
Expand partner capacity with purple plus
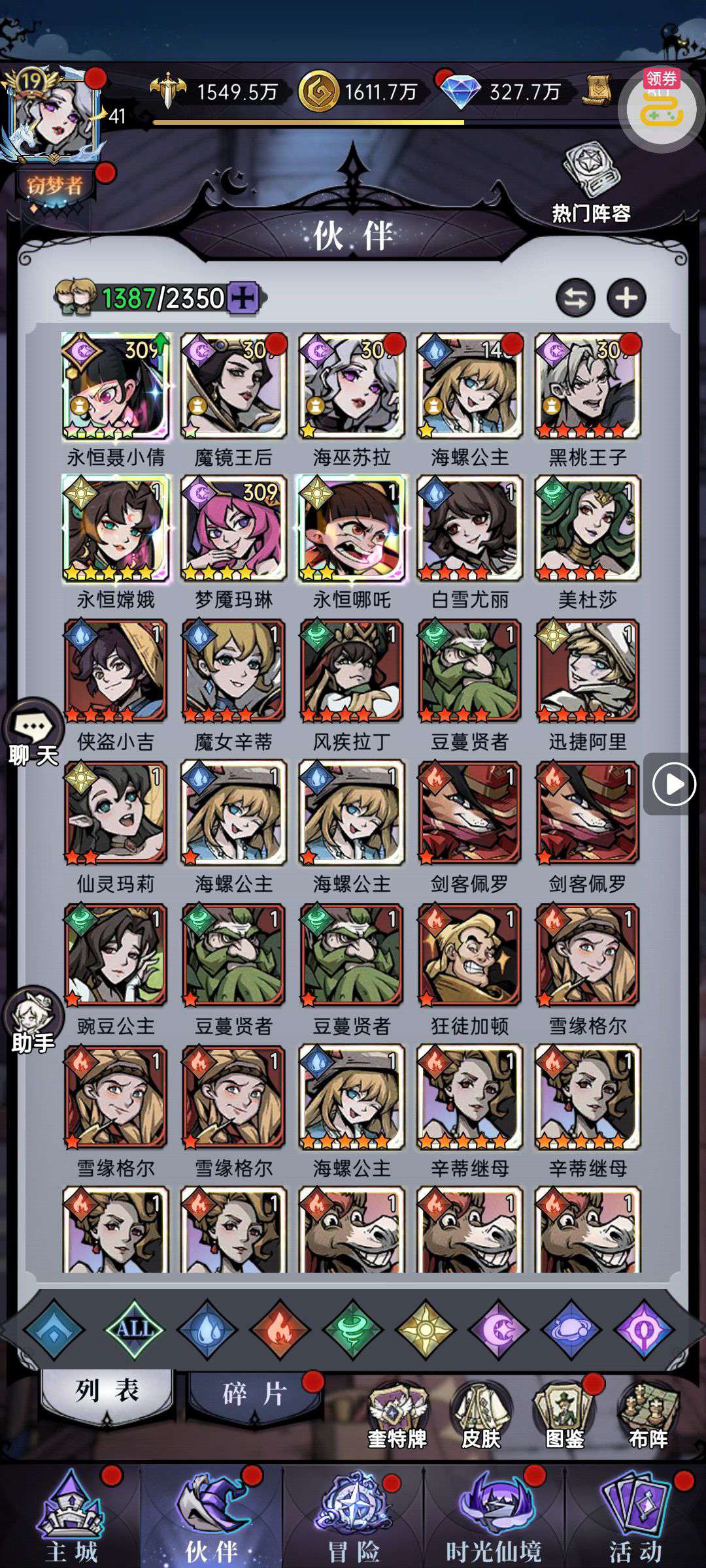243,298
